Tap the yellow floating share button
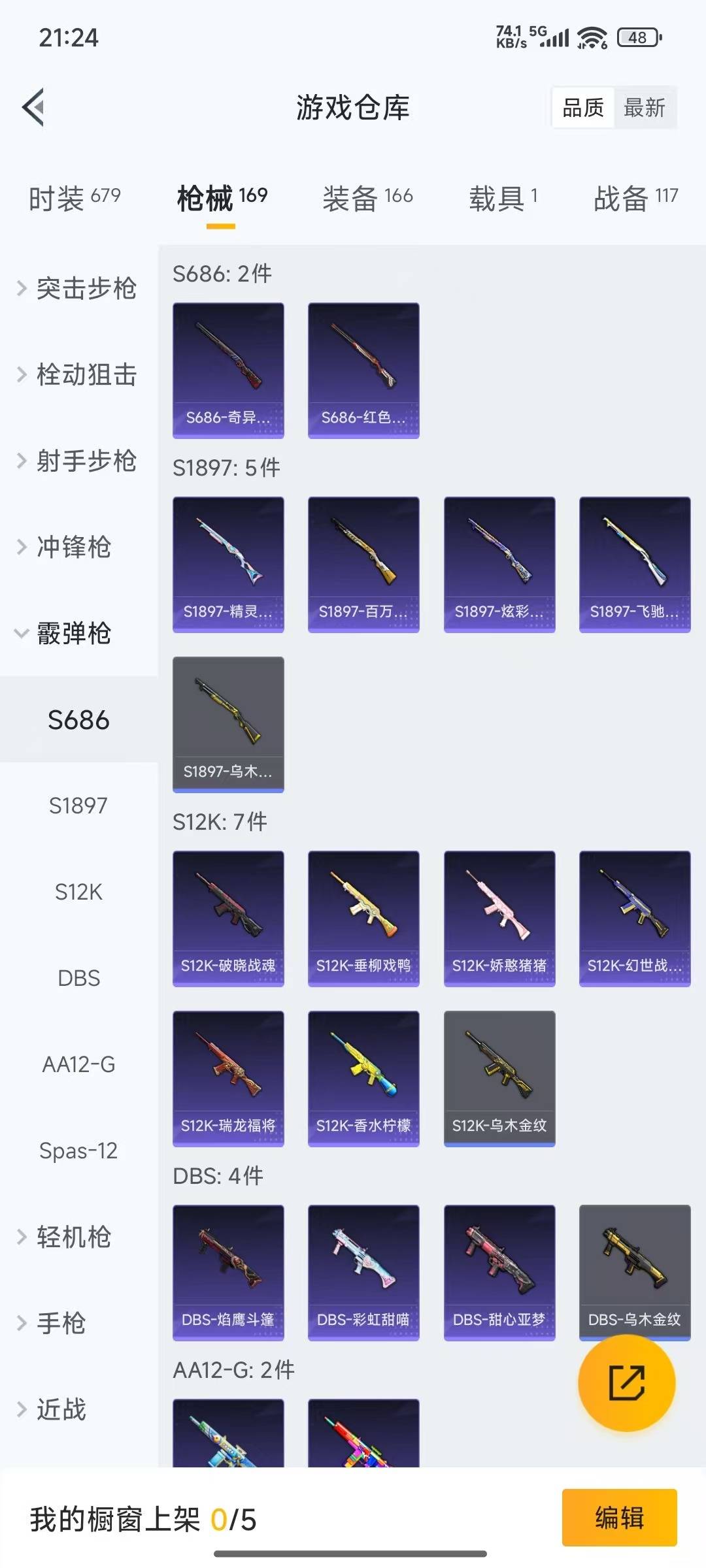This screenshot has height=1568, width=706. tap(626, 1382)
